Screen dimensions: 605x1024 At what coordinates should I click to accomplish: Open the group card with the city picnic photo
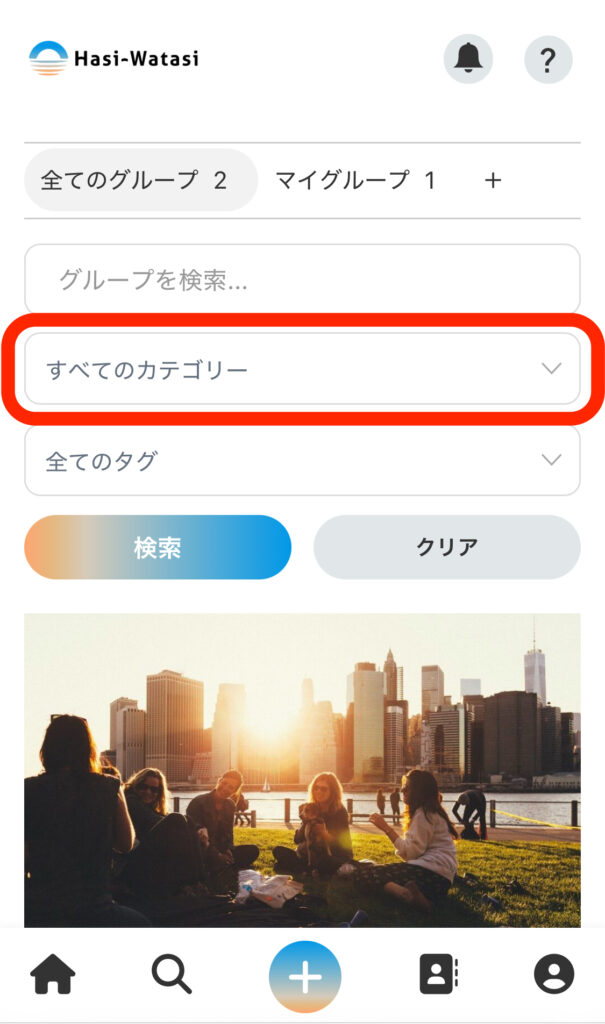[x=302, y=770]
